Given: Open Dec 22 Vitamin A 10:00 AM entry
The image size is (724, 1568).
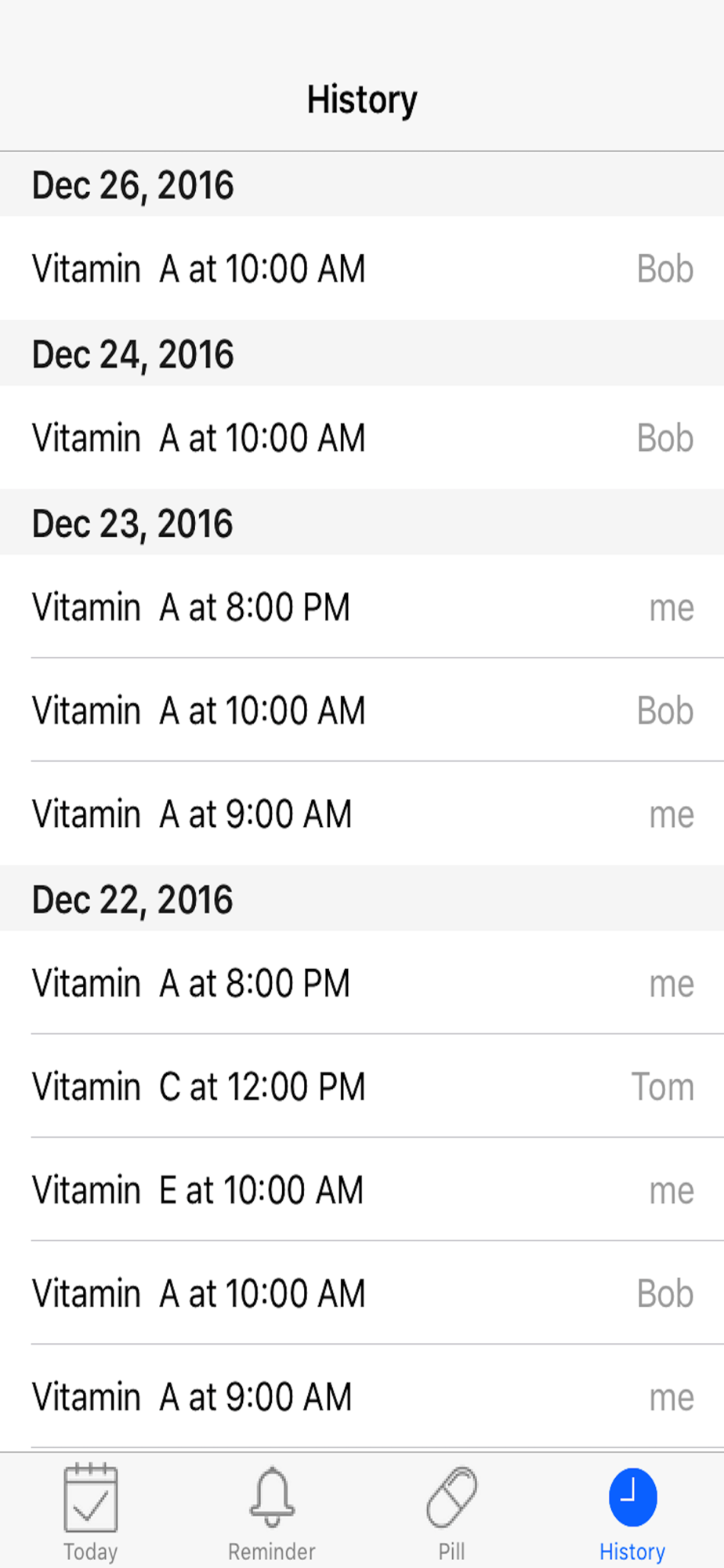Looking at the screenshot, I should (362, 1294).
